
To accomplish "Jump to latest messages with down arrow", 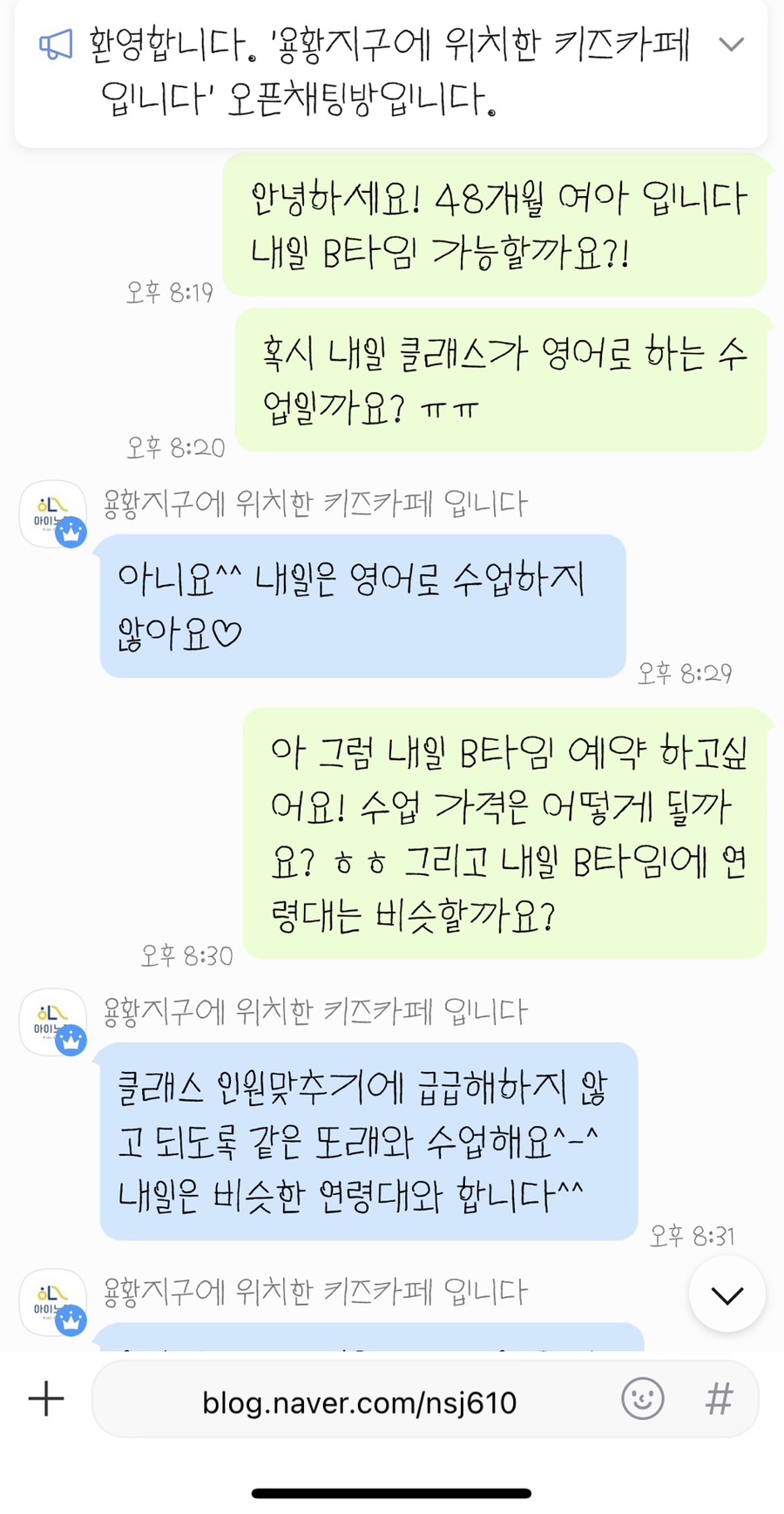I will (x=727, y=1294).
